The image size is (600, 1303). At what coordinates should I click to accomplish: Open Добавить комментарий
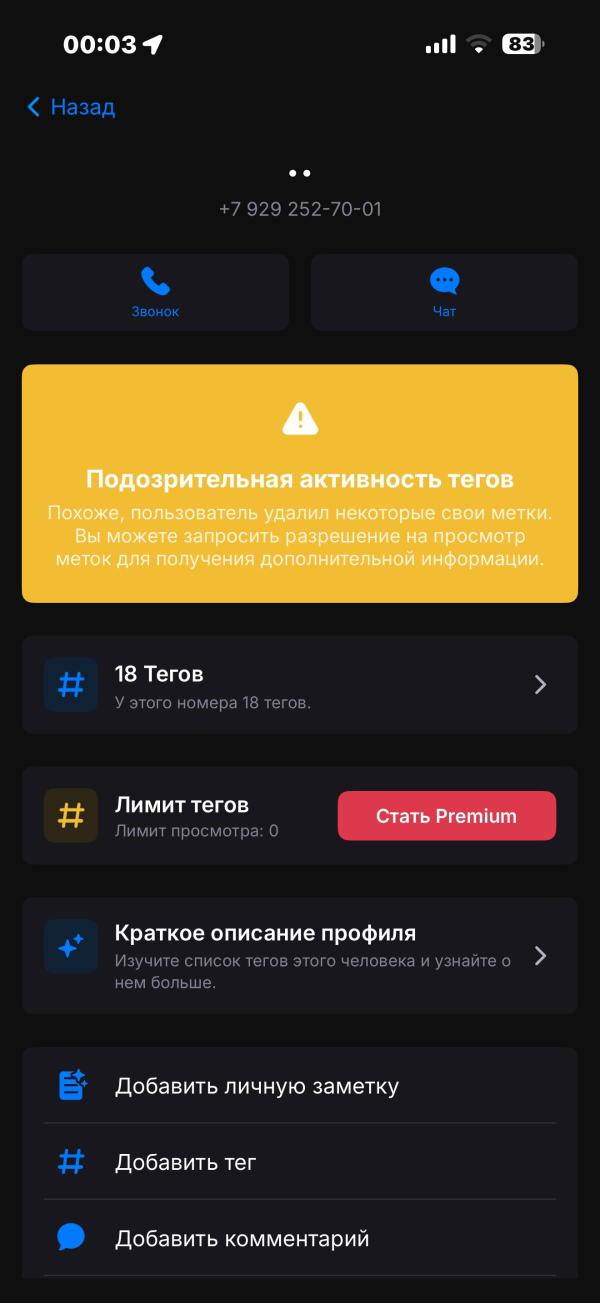pyautogui.click(x=300, y=1238)
